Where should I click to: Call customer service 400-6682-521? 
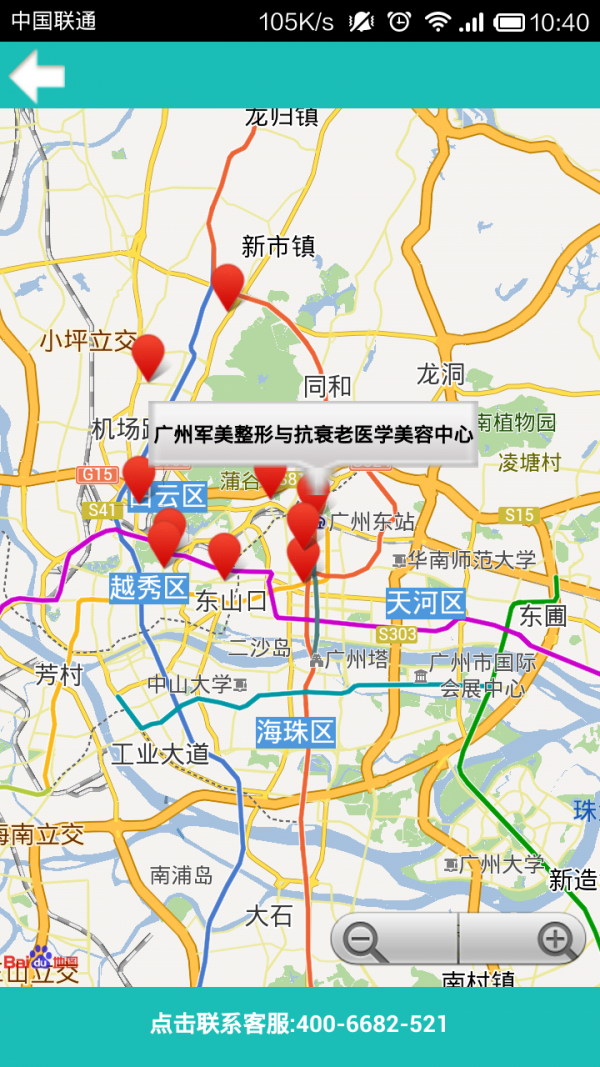[299, 1024]
